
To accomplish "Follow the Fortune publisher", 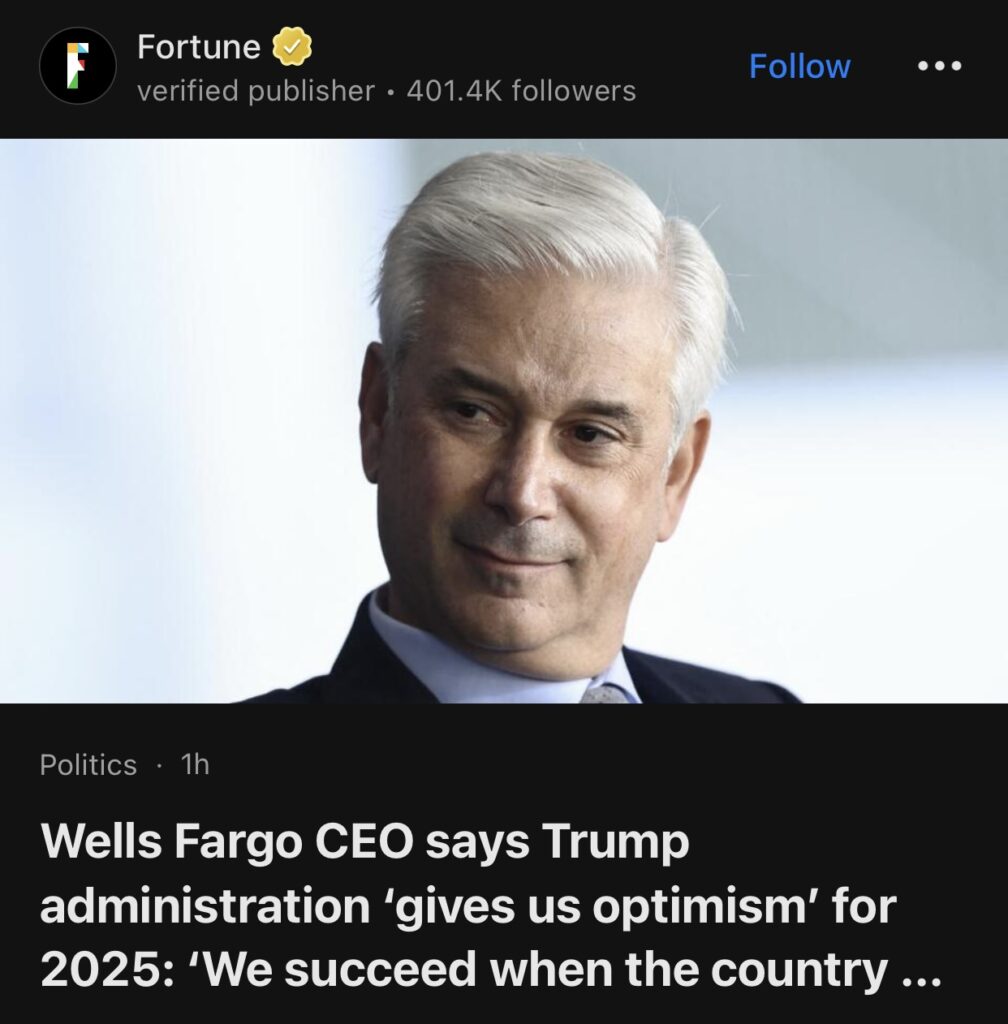I will (799, 66).
